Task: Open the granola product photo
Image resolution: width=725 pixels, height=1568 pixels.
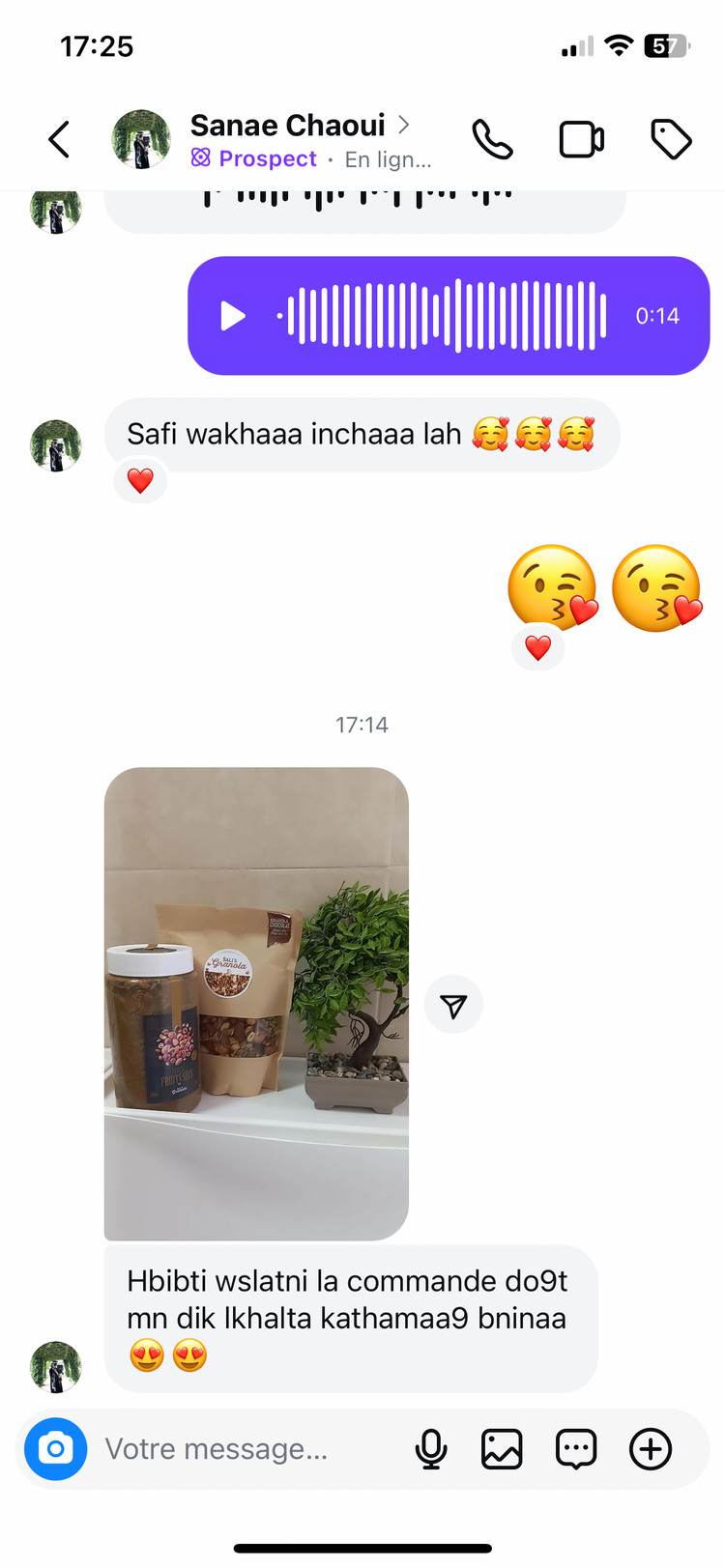Action: [256, 1003]
